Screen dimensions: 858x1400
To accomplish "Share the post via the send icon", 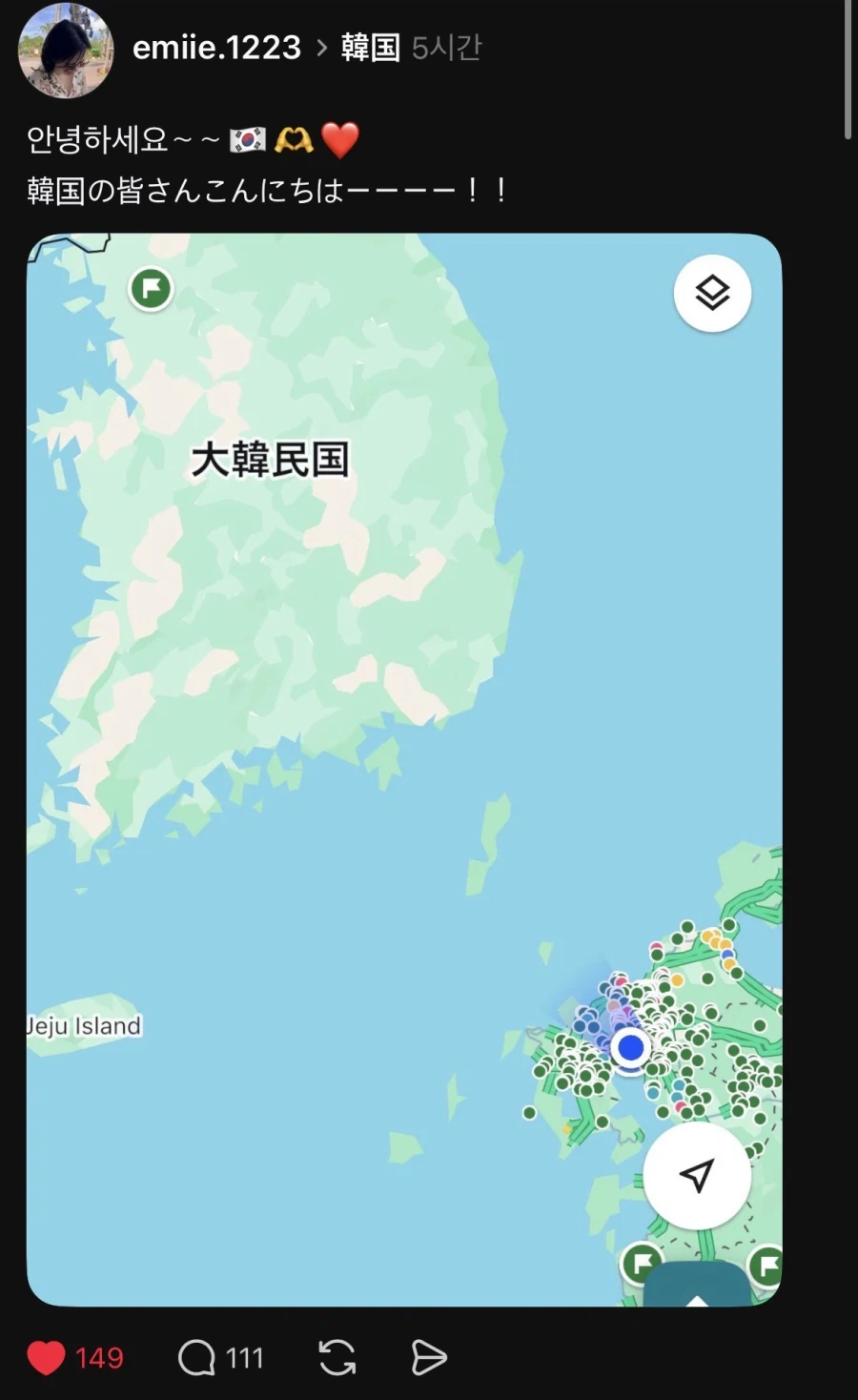I will 429,1356.
